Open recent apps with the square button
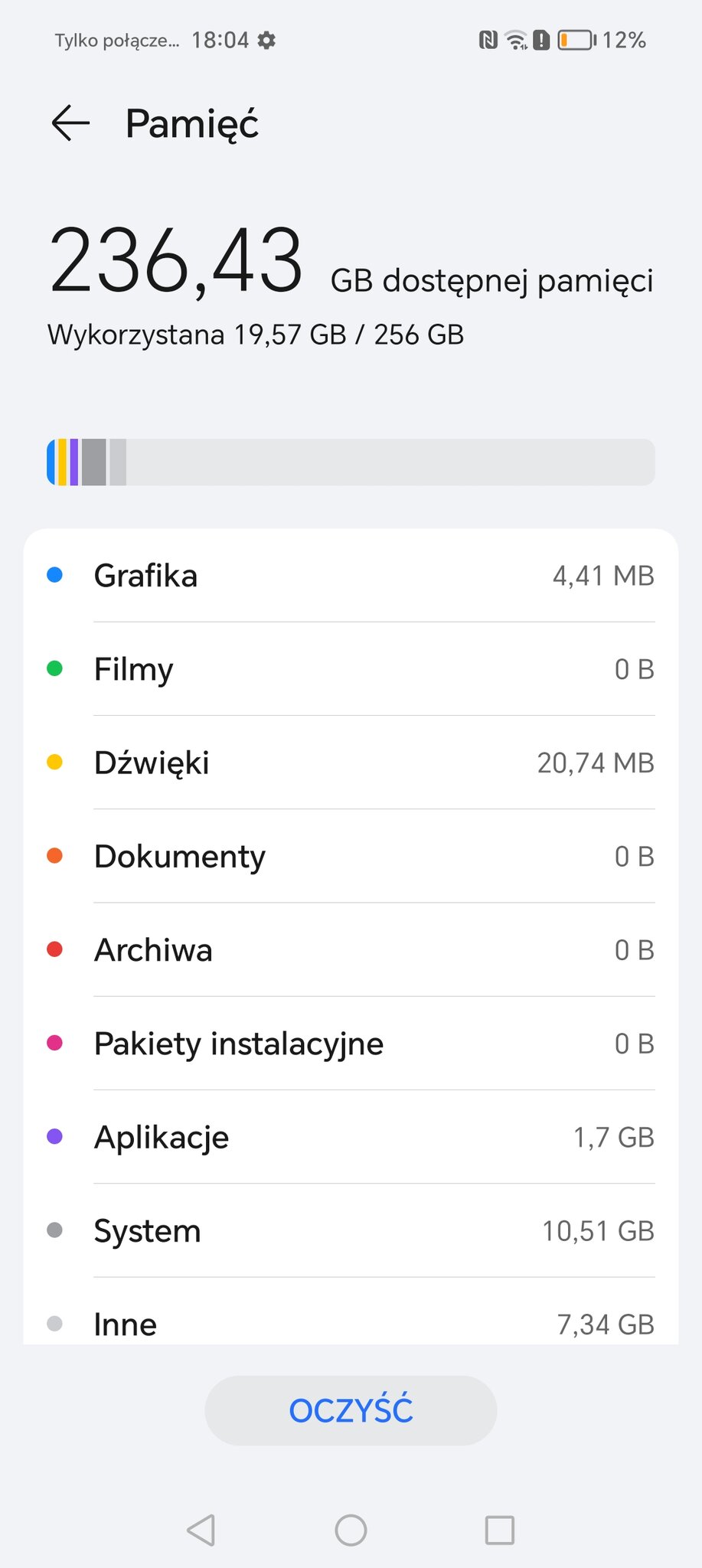This screenshot has height=1568, width=702. coord(500,1530)
